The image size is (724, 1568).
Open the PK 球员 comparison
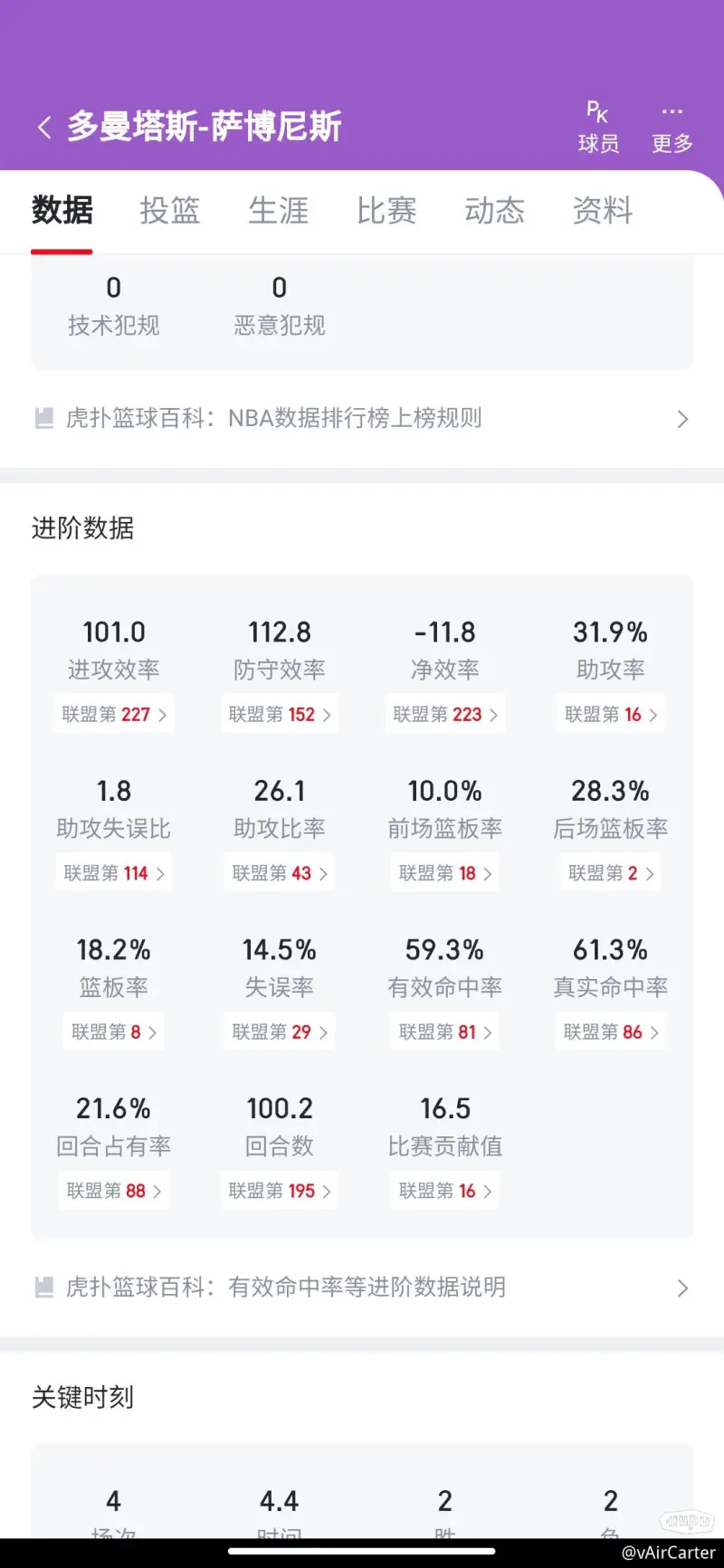pyautogui.click(x=598, y=127)
